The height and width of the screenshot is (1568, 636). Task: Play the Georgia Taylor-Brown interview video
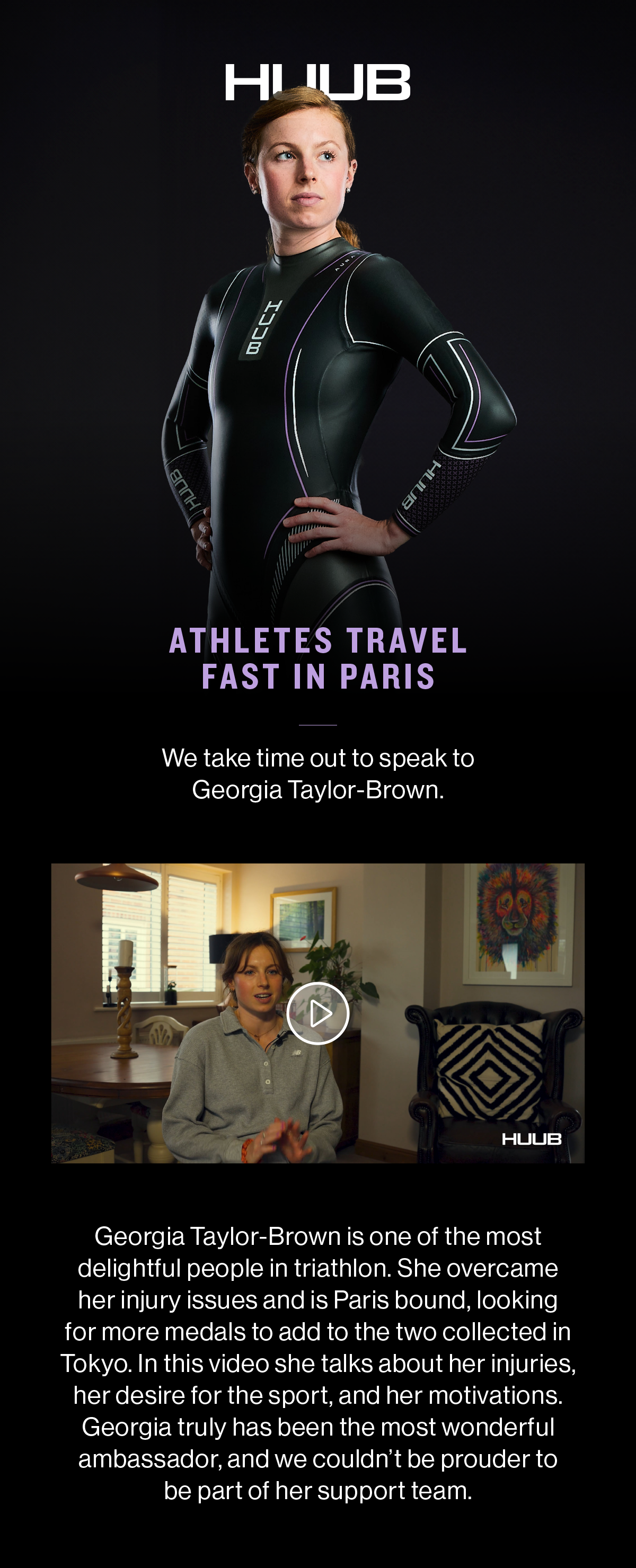point(317,1013)
